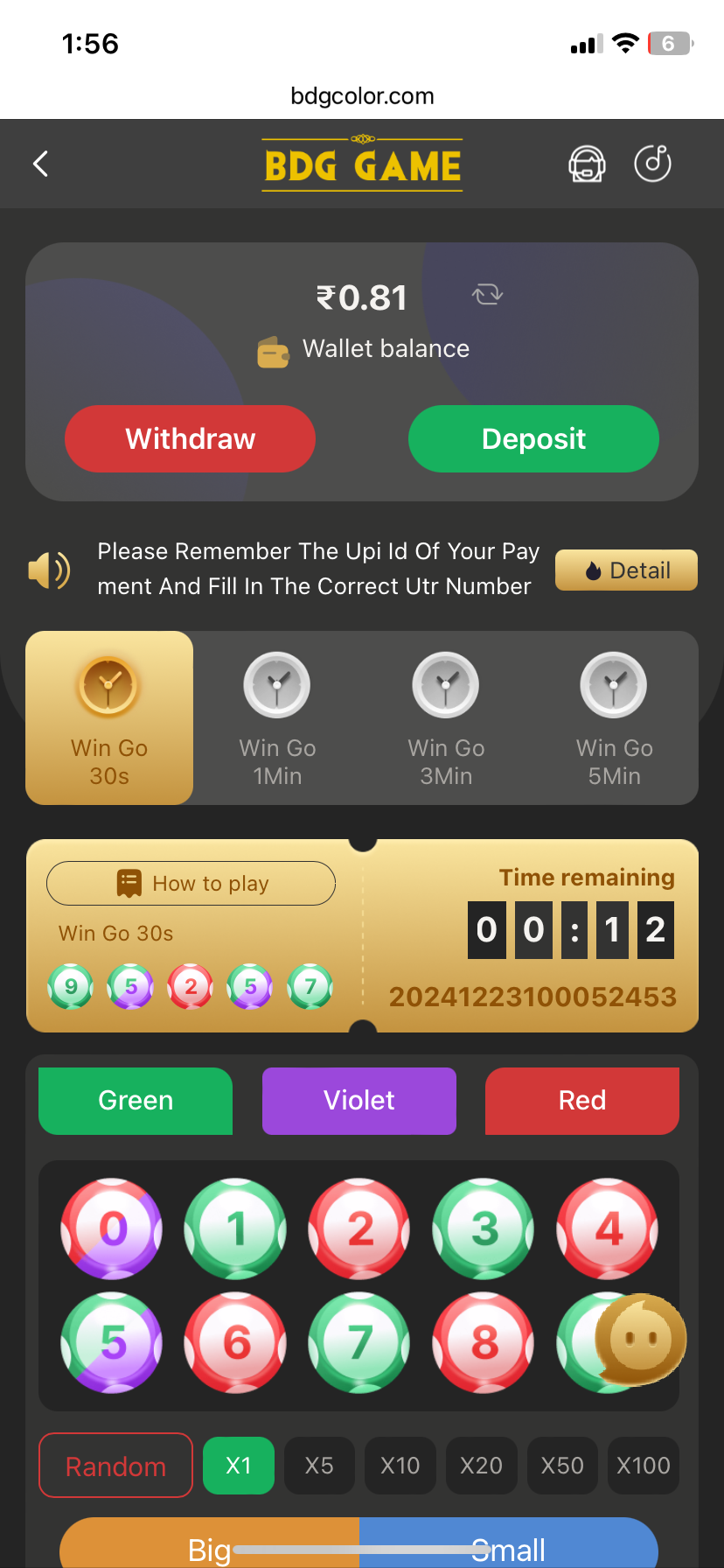Click the customer support headset icon
The image size is (724, 1568).
click(586, 163)
